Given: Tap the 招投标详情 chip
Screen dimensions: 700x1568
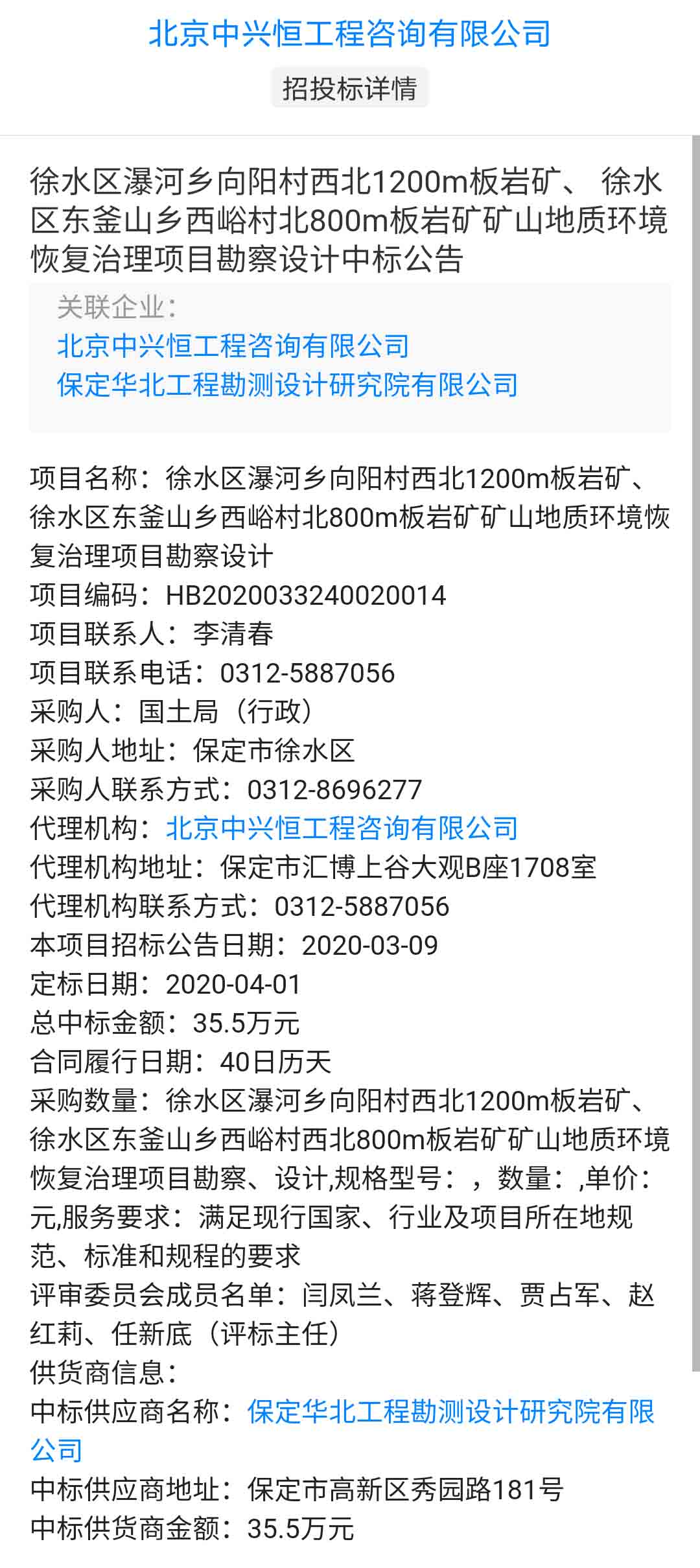Looking at the screenshot, I should click(350, 88).
